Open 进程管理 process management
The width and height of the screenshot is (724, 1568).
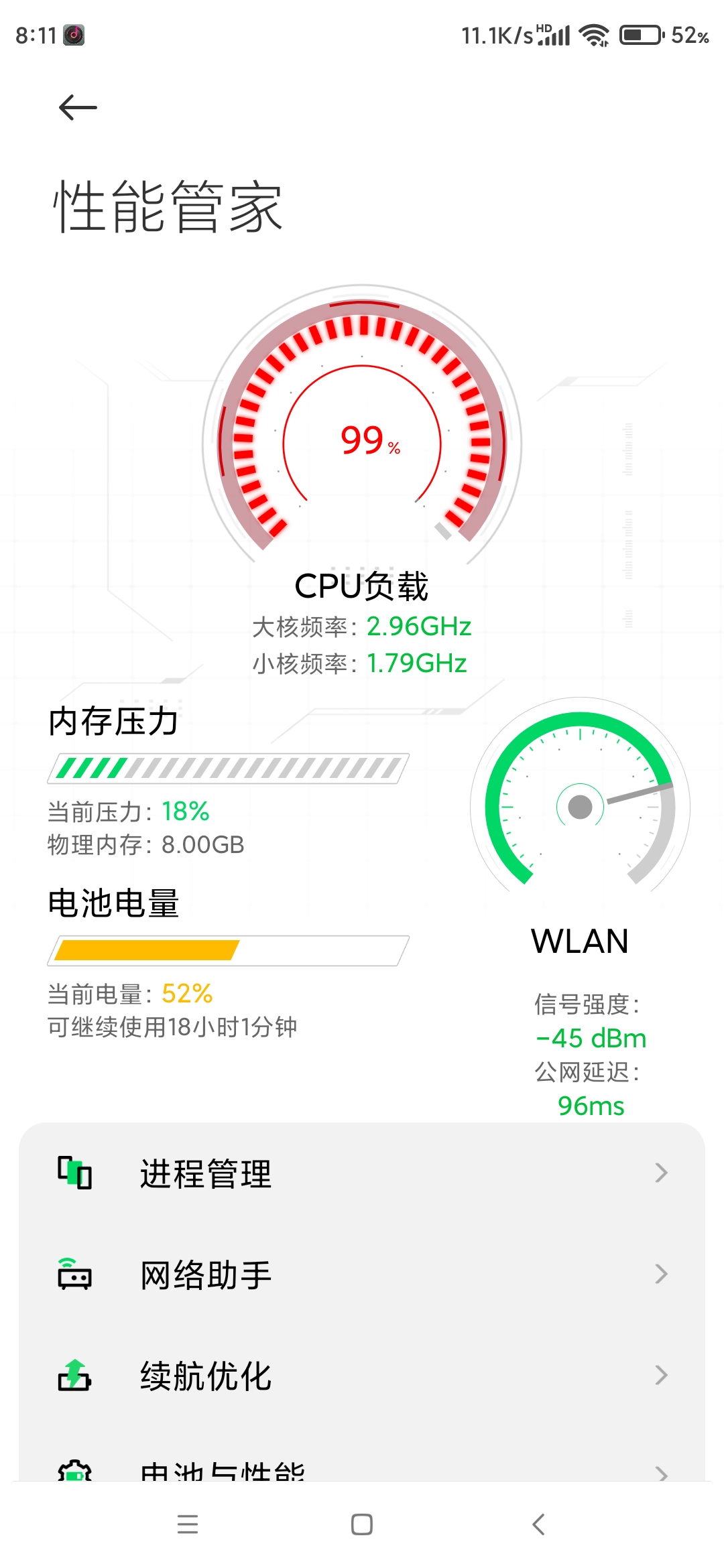click(362, 1173)
